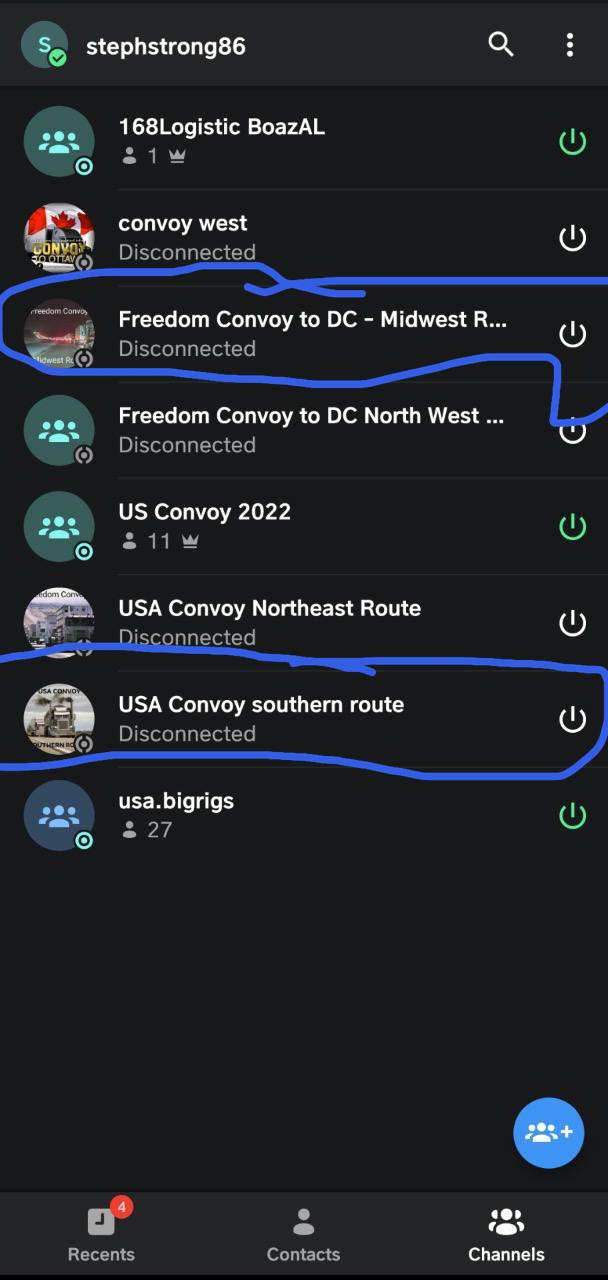608x1280 pixels.
Task: Open the search icon
Action: click(500, 44)
